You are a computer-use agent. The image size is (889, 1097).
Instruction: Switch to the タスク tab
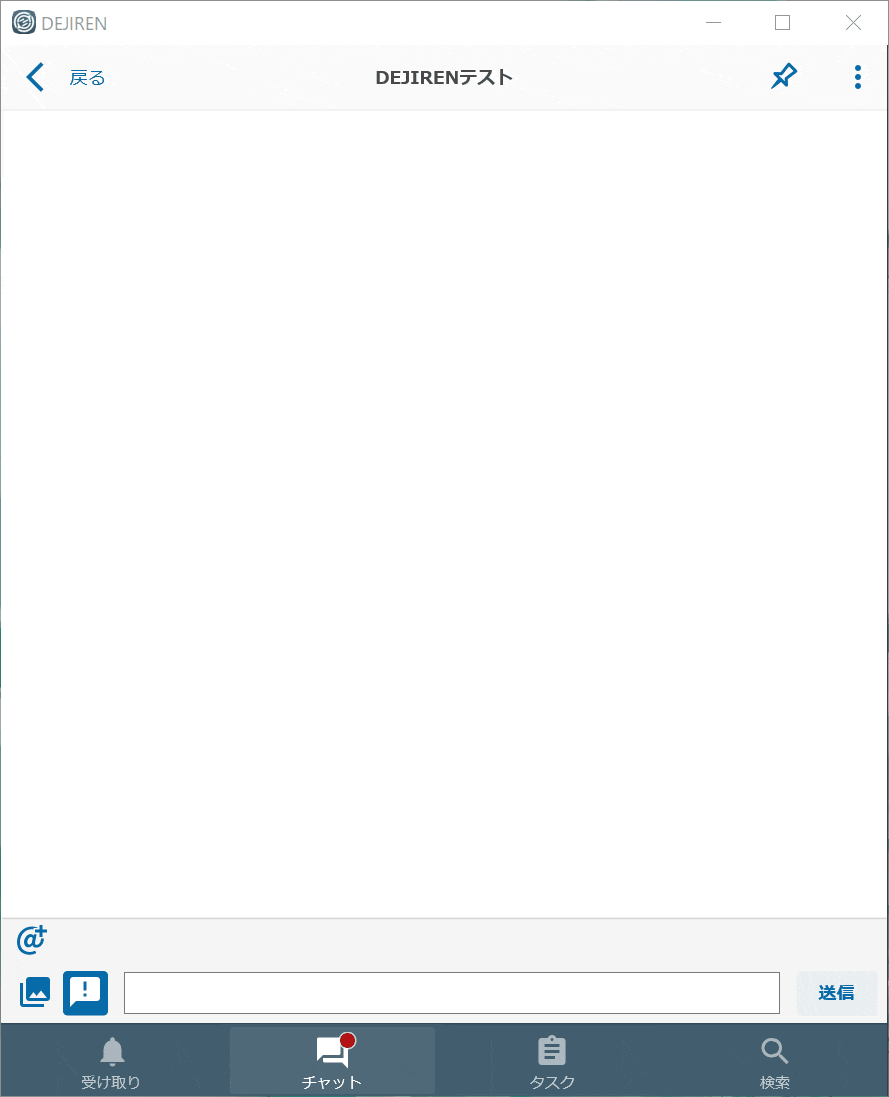552,1062
